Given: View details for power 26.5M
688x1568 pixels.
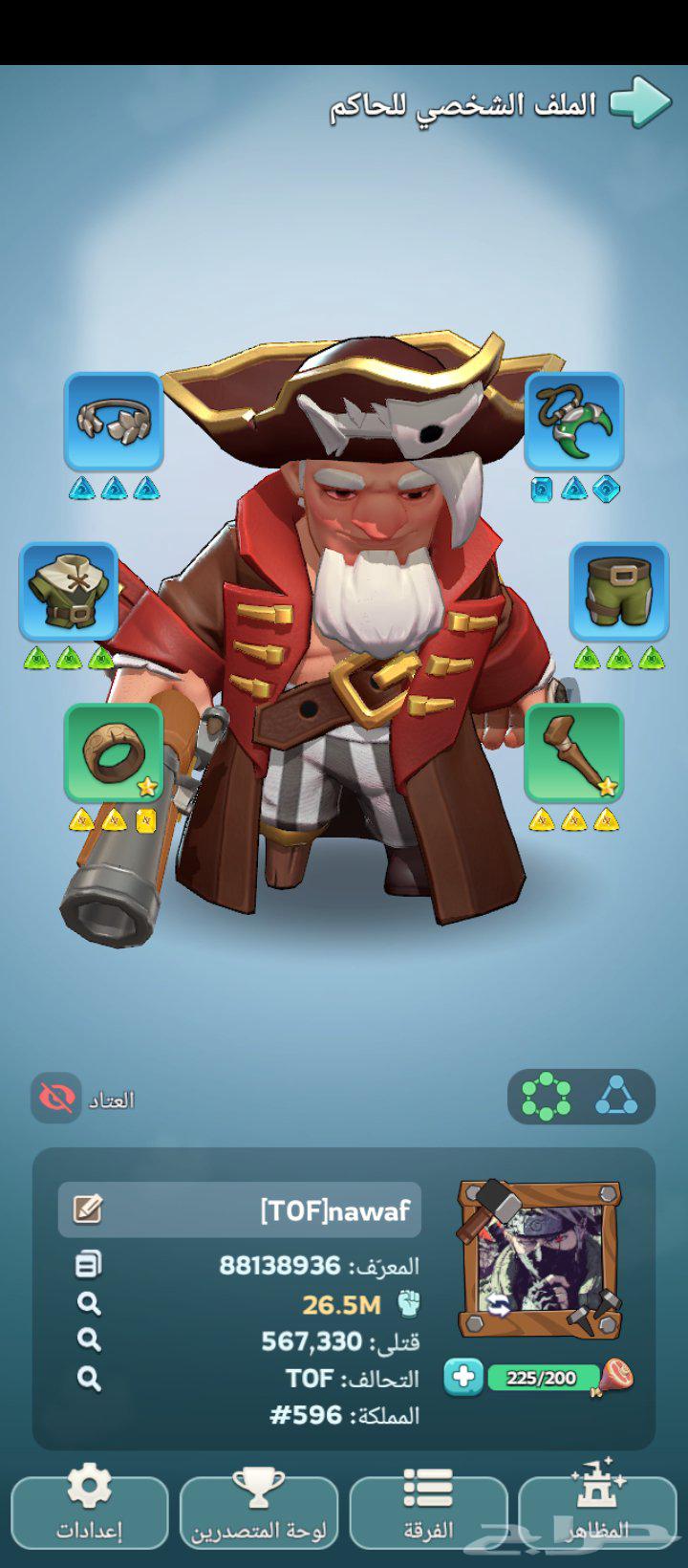Looking at the screenshot, I should pyautogui.click(x=88, y=1303).
